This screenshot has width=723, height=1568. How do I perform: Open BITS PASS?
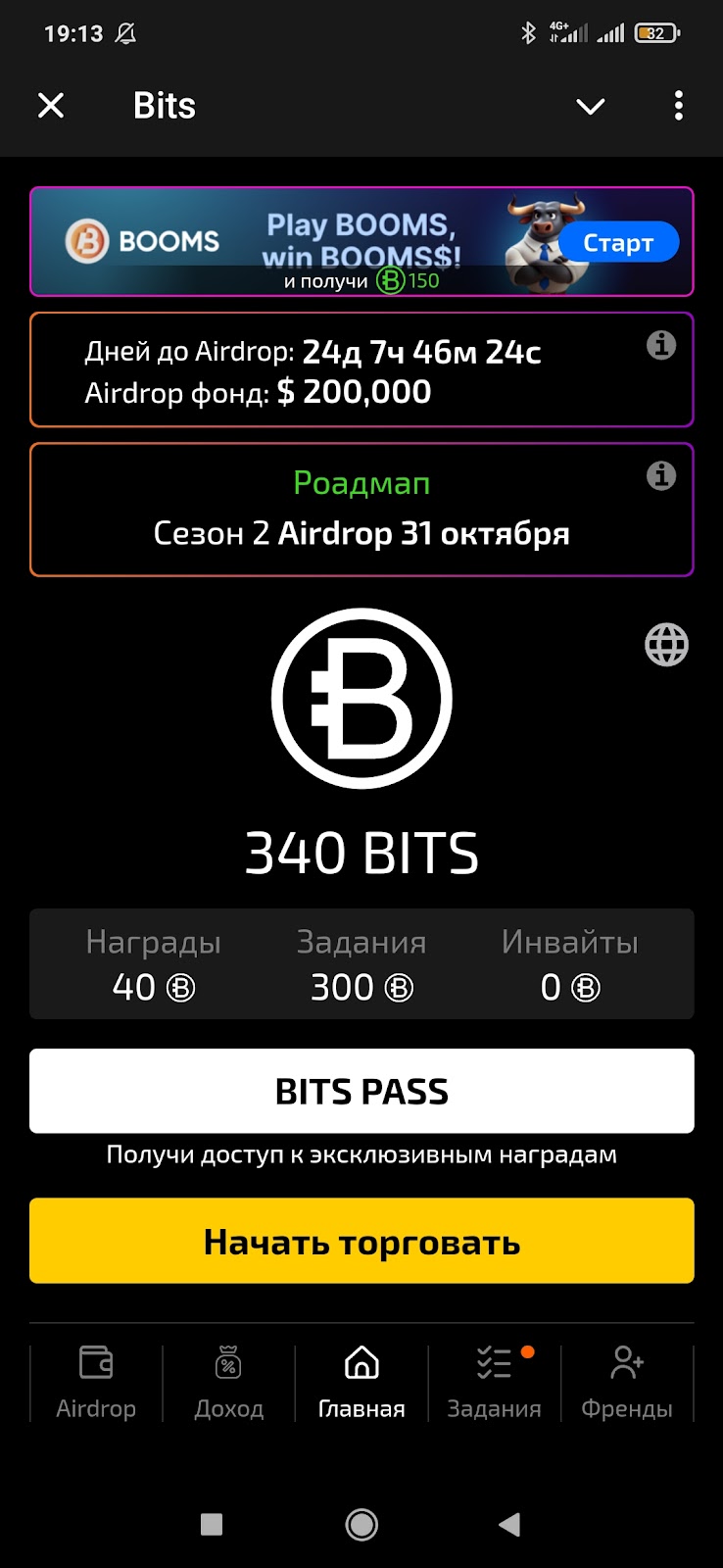point(361,1091)
